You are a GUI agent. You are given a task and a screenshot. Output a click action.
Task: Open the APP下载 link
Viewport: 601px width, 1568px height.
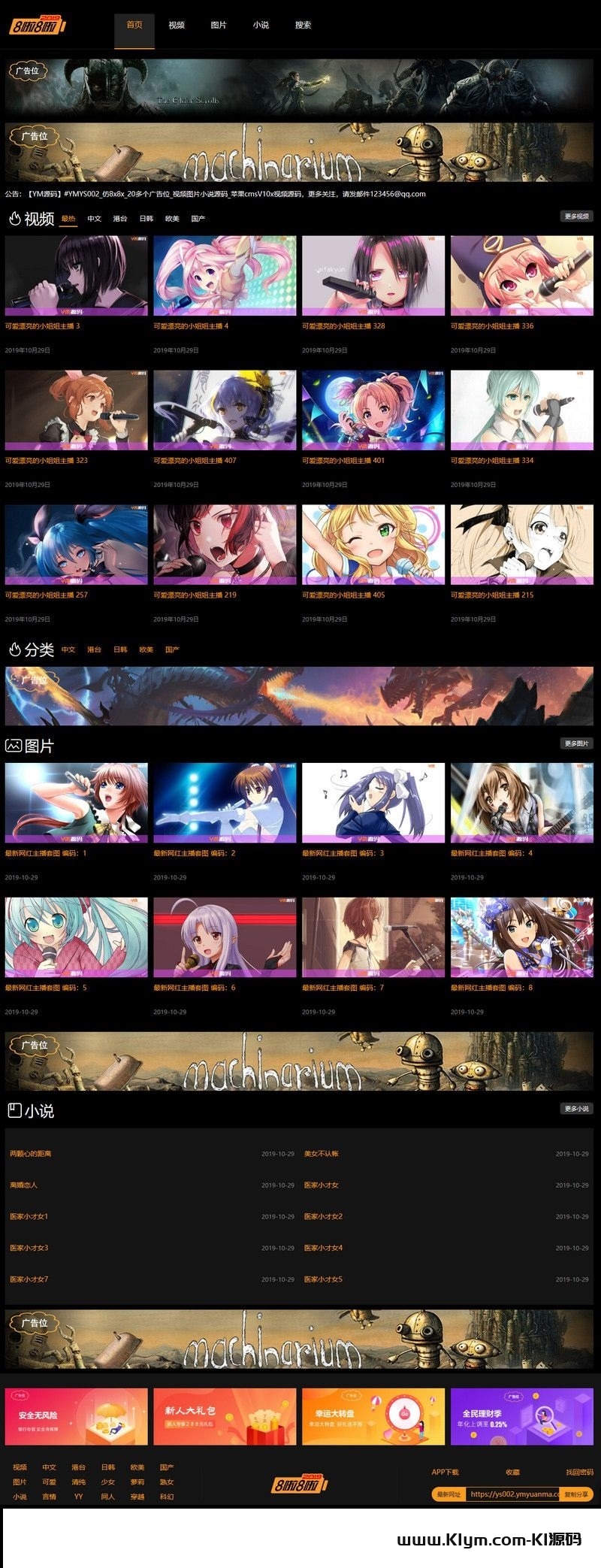445,1473
